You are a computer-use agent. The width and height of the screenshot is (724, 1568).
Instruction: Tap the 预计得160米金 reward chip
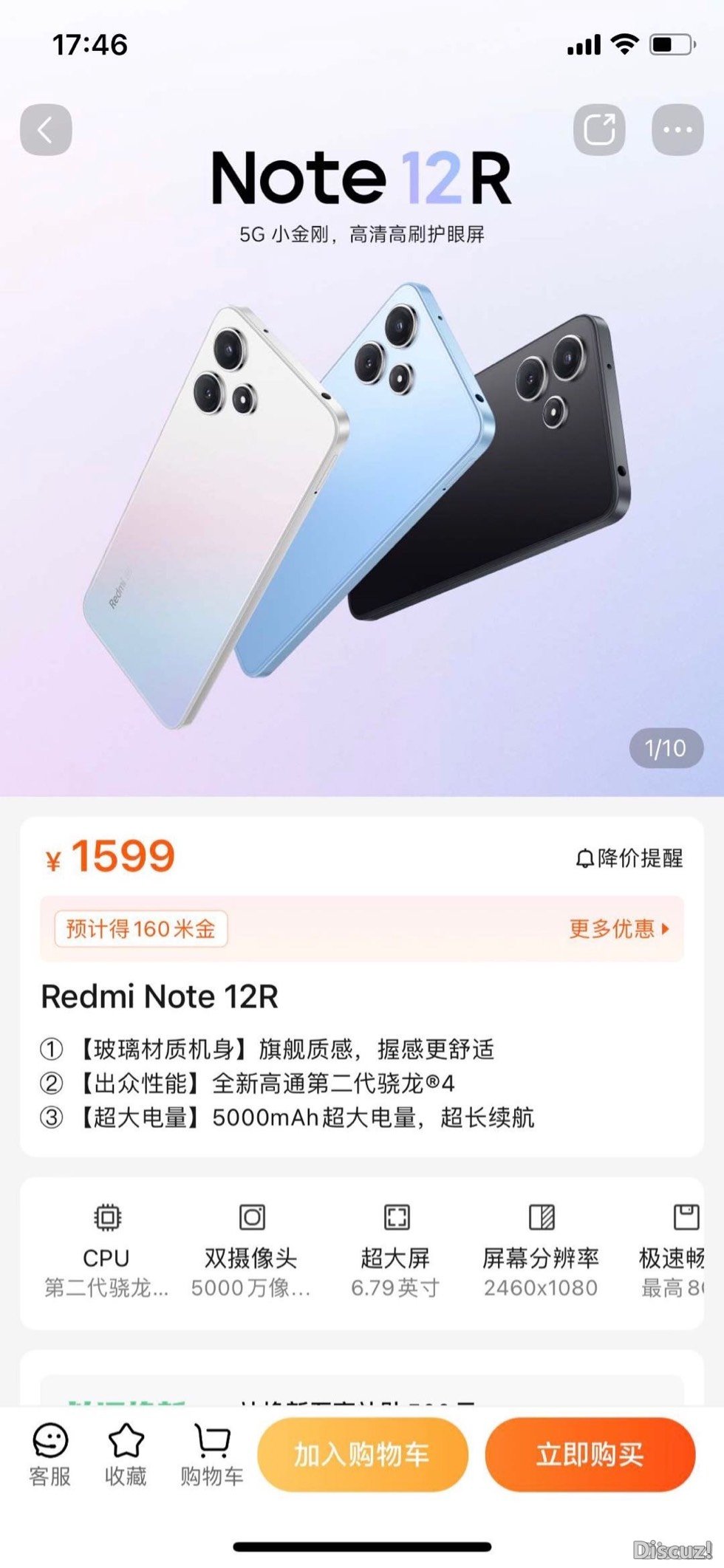[141, 928]
